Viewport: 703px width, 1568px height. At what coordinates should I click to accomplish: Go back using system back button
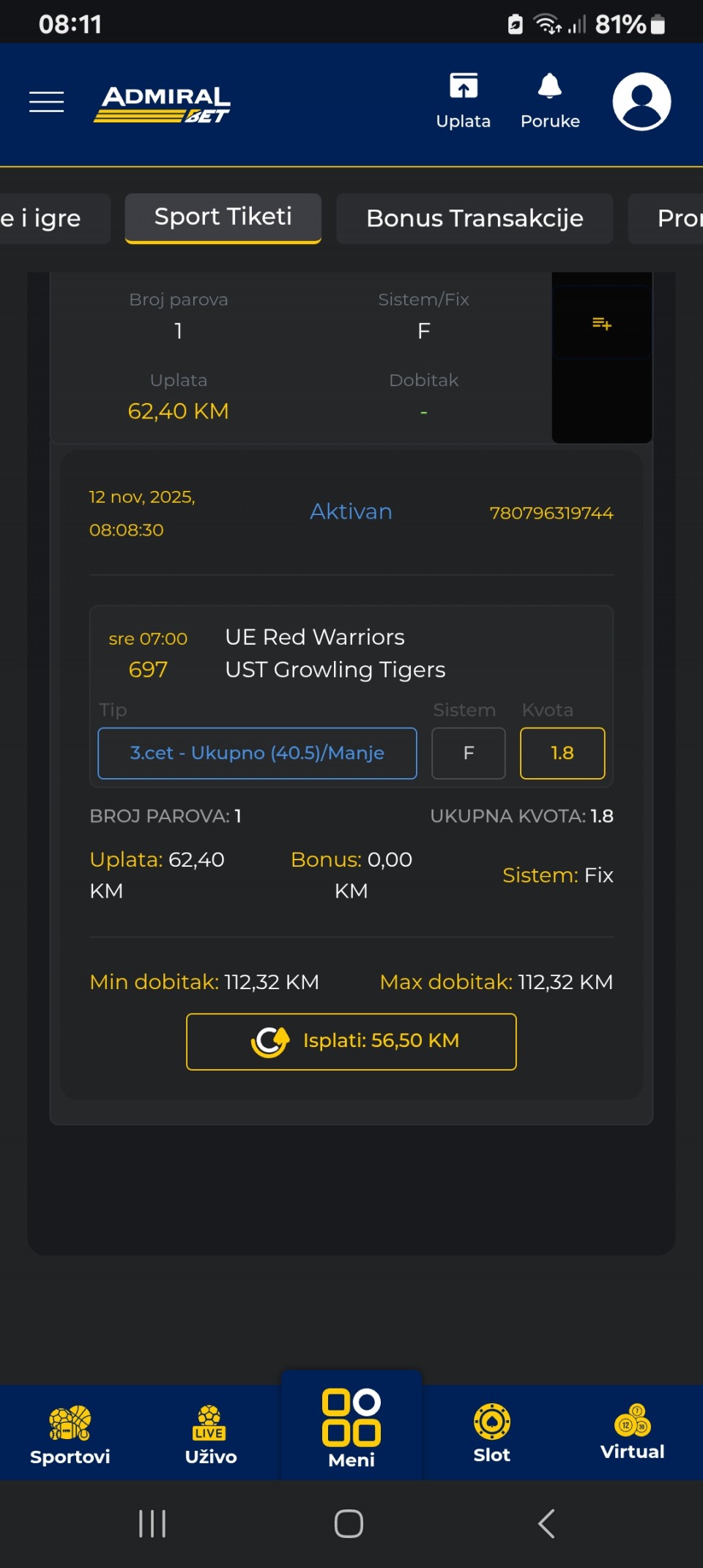(x=546, y=1523)
